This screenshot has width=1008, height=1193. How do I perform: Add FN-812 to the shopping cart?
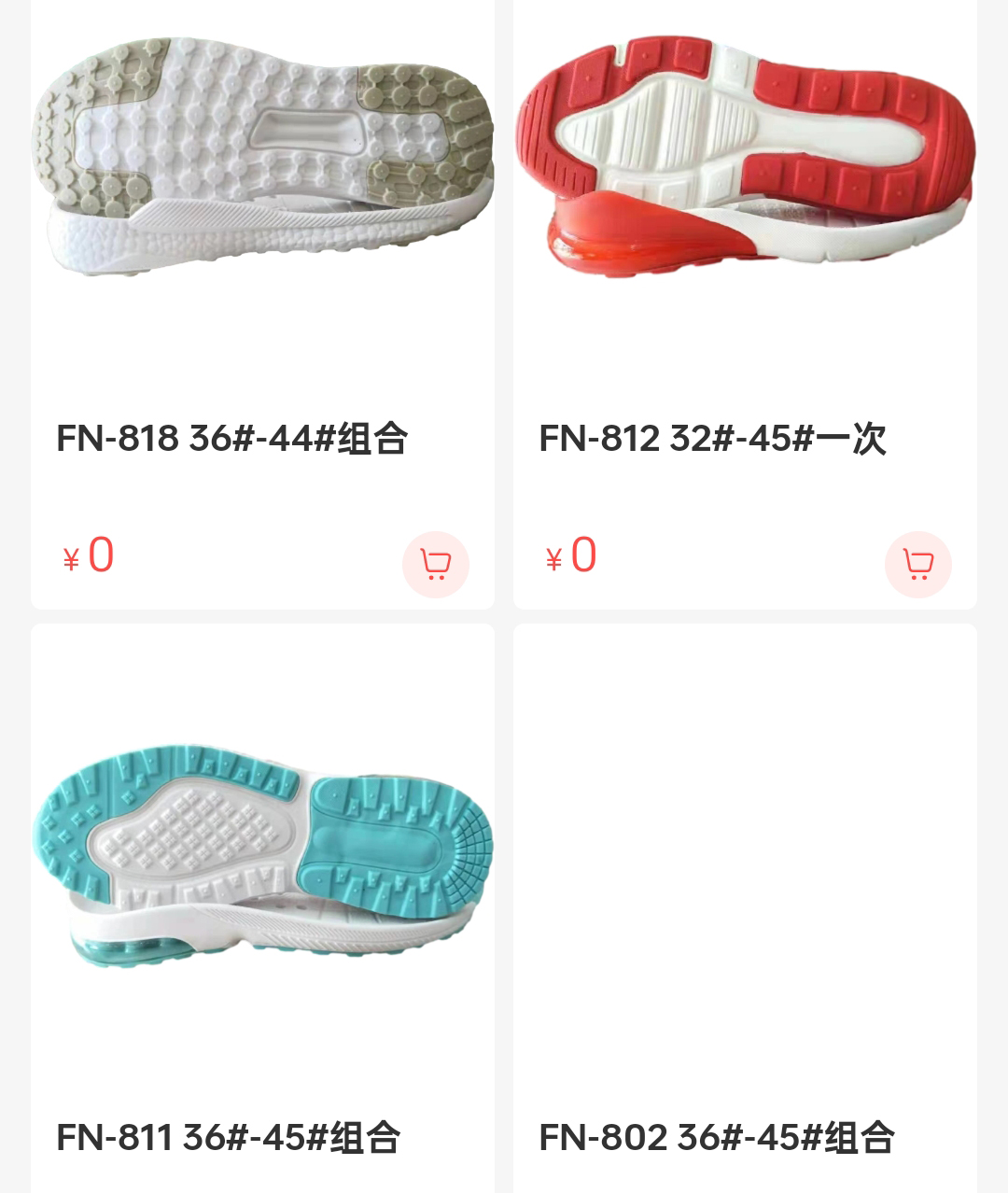[x=917, y=564]
